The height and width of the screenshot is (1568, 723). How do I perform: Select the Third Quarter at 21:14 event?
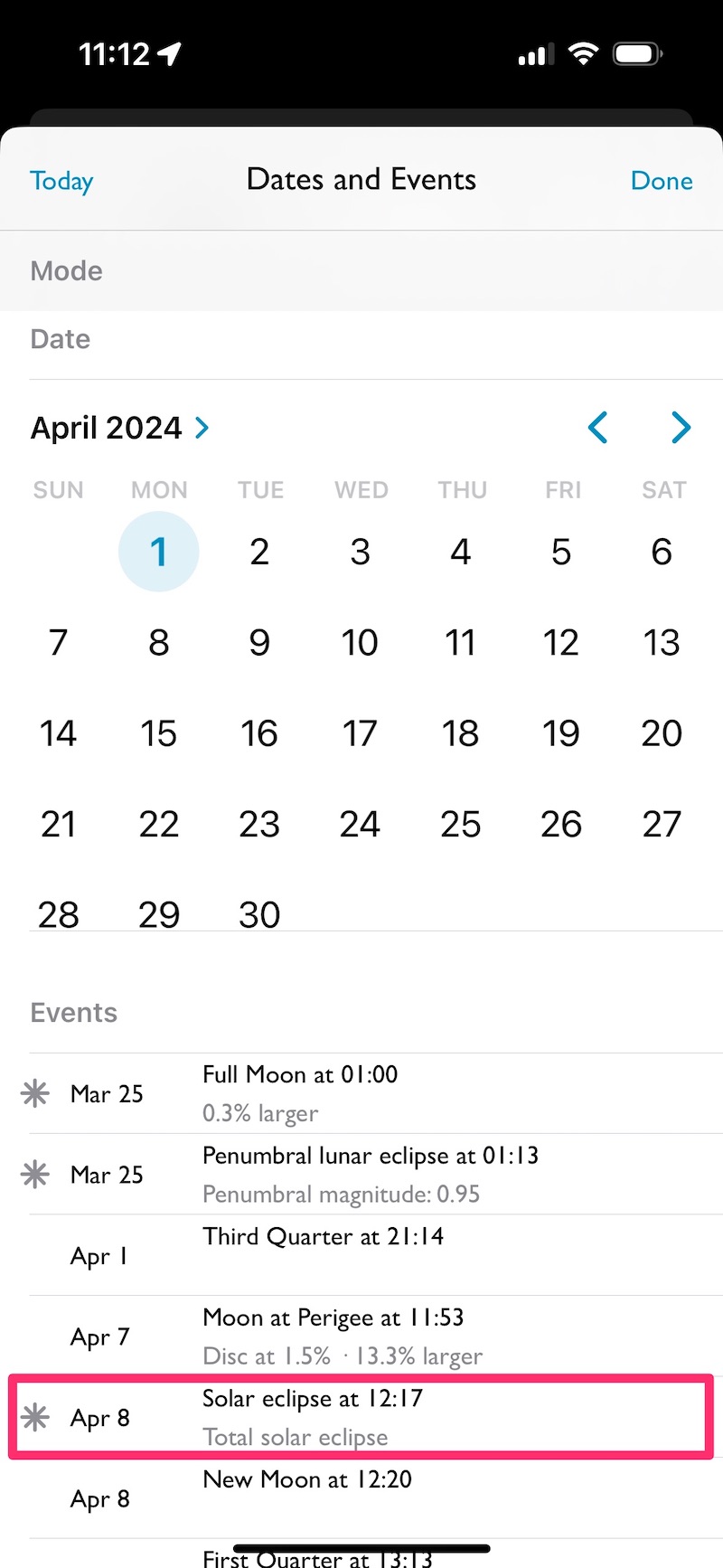[361, 1254]
